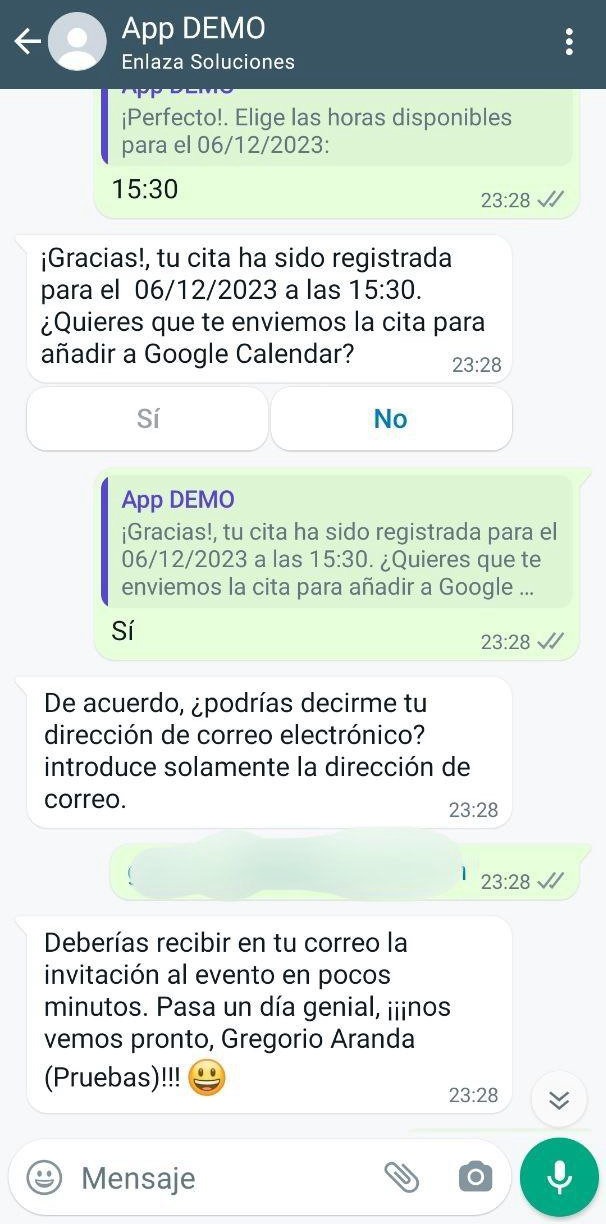Screen dimensions: 606x1224
Task: Go back from the App DEMO chat
Action: coord(27,42)
